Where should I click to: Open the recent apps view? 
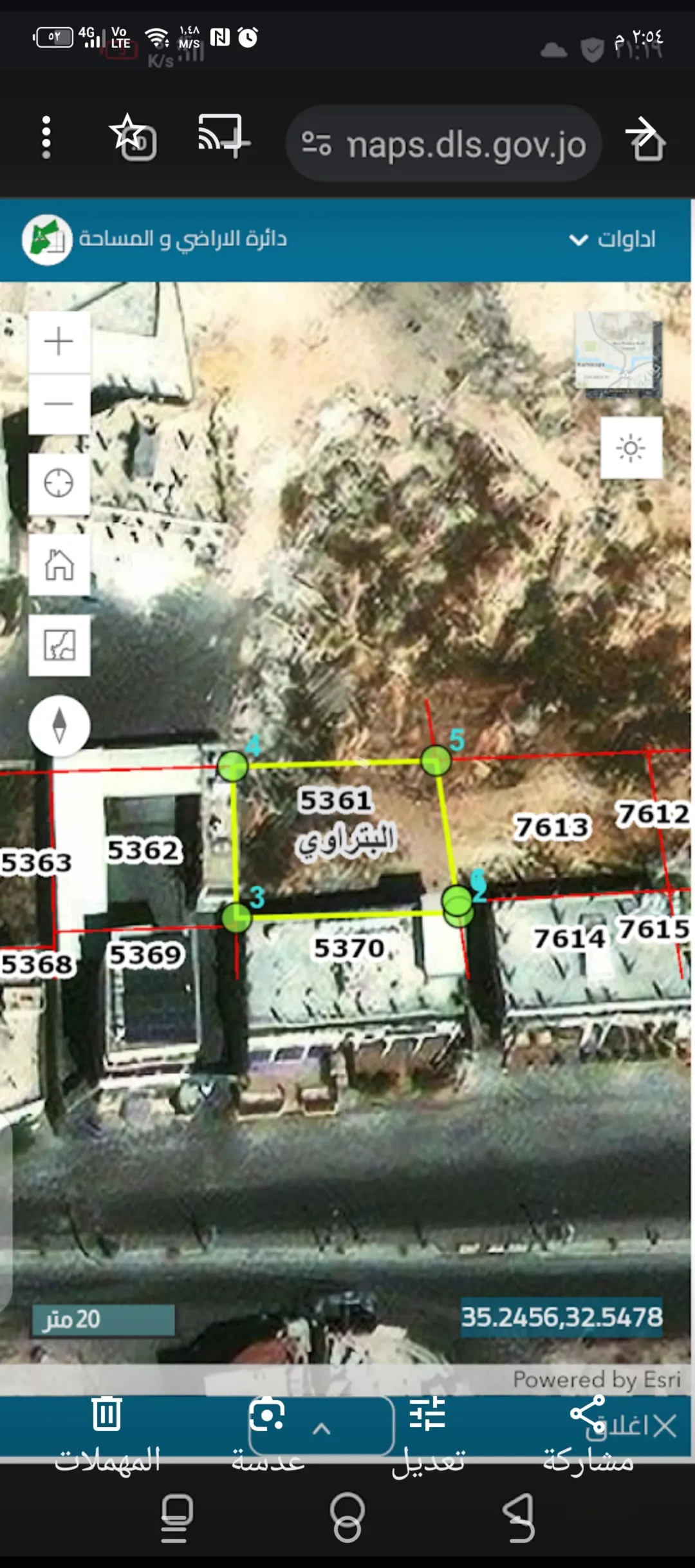(x=175, y=1518)
